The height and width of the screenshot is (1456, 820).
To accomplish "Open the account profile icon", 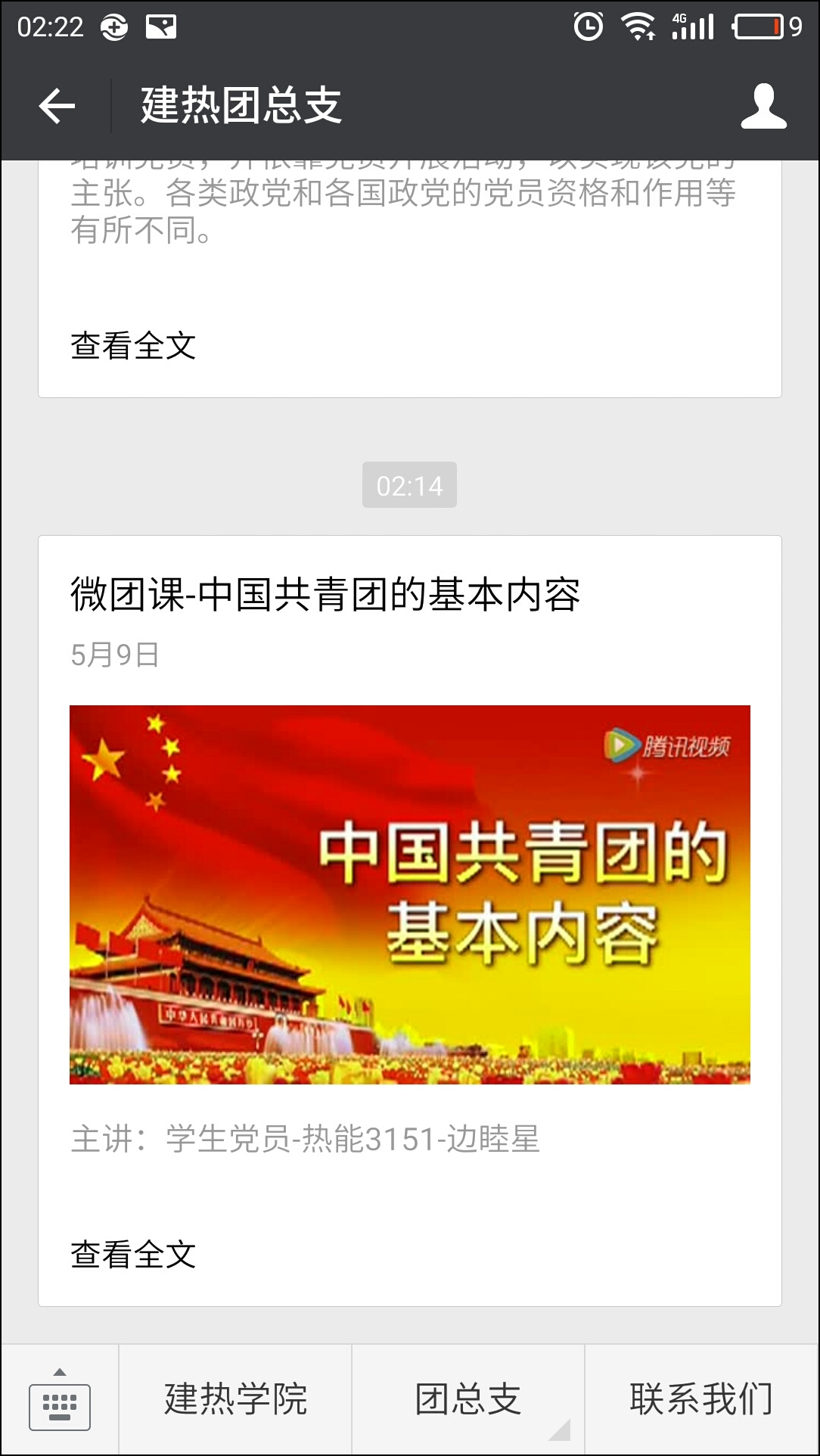I will pyautogui.click(x=763, y=106).
